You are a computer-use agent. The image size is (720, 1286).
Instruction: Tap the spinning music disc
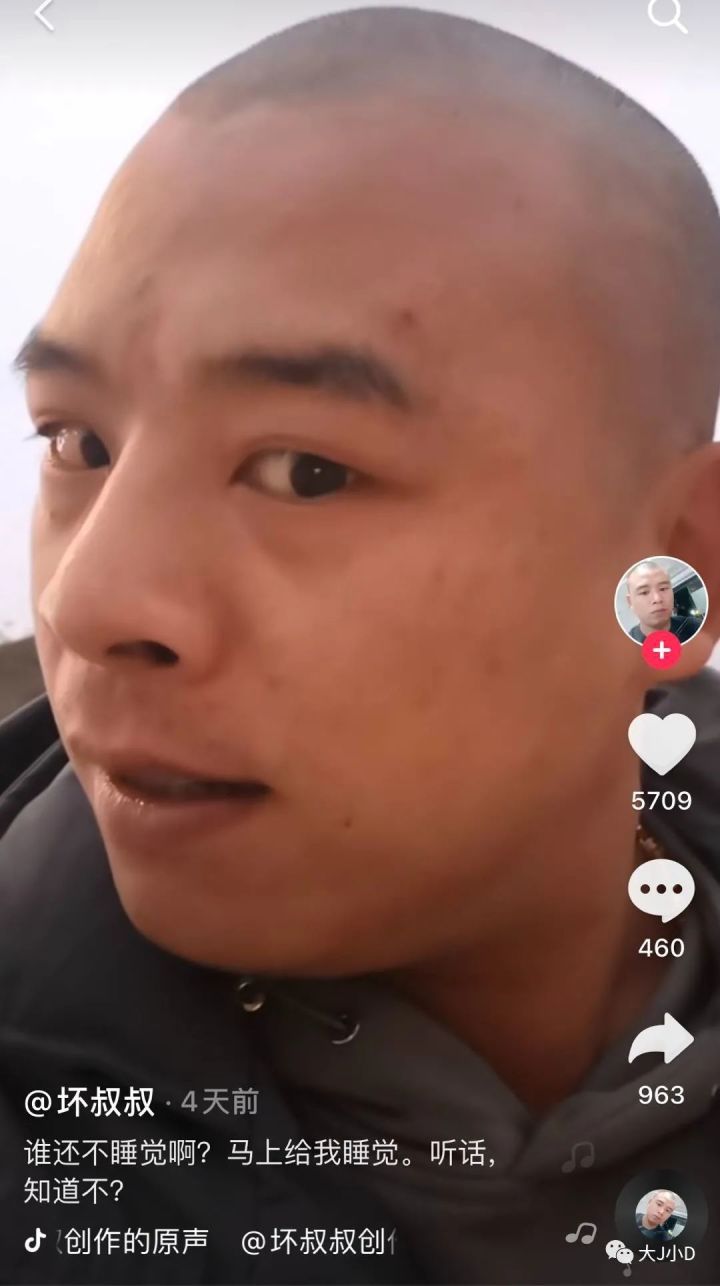(660, 1214)
